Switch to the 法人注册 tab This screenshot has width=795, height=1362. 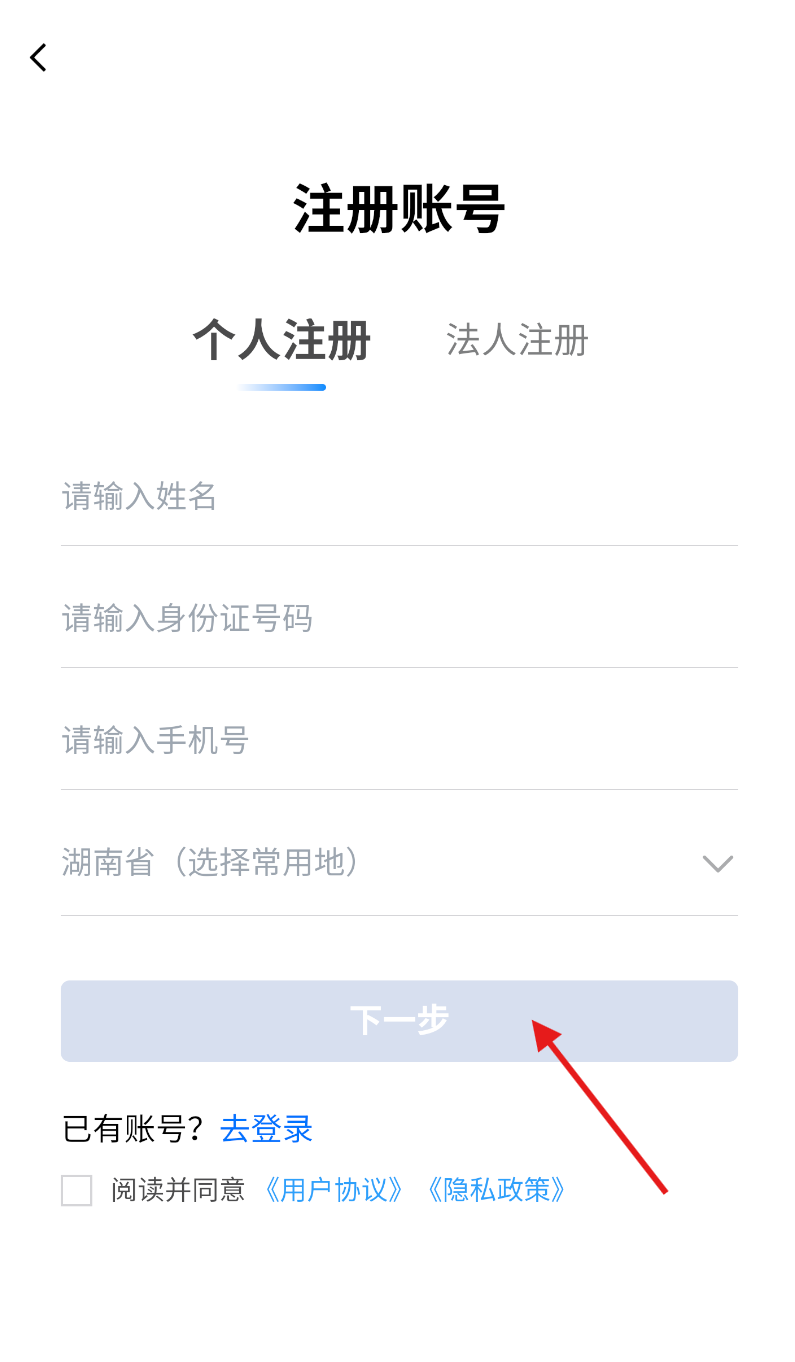[516, 341]
